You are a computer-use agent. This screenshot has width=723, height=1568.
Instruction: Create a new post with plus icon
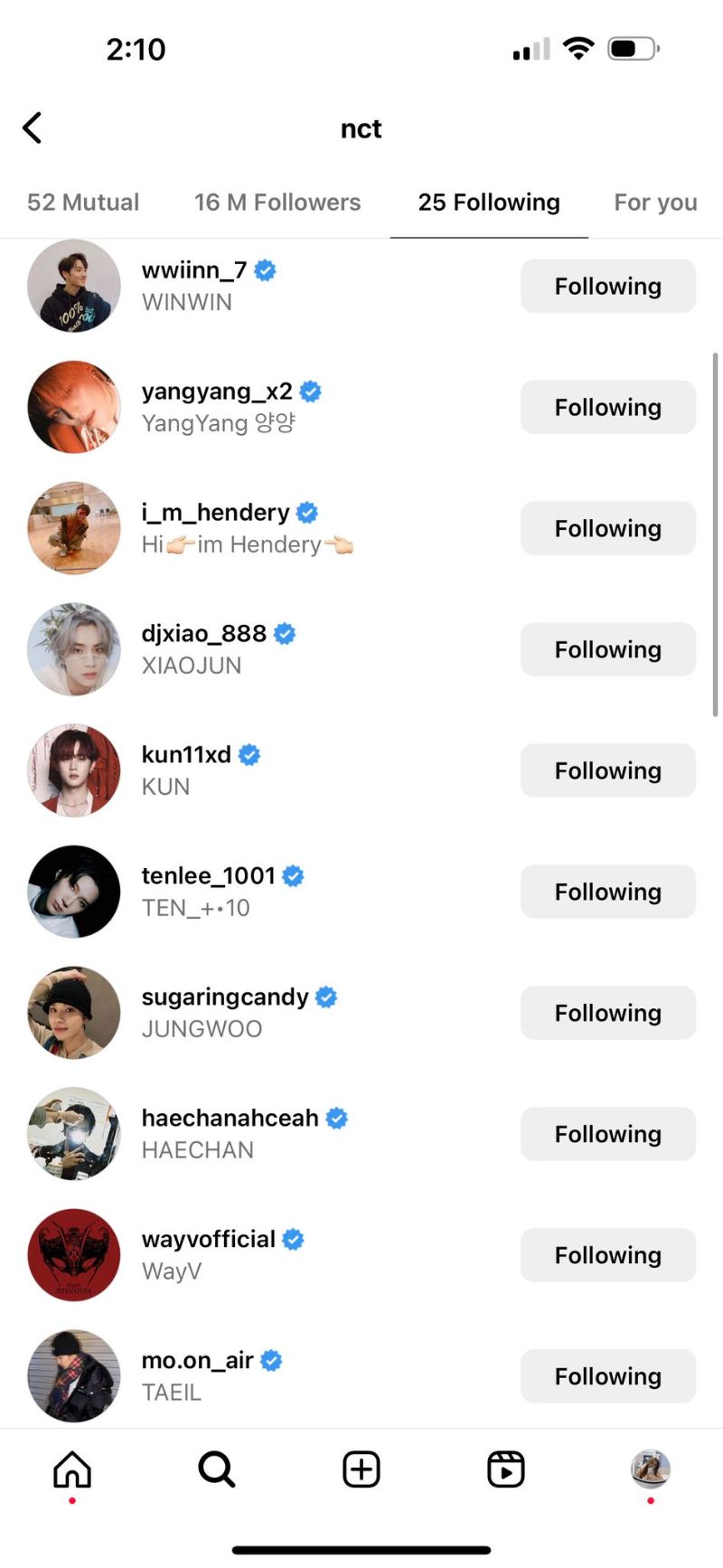pyautogui.click(x=361, y=1470)
